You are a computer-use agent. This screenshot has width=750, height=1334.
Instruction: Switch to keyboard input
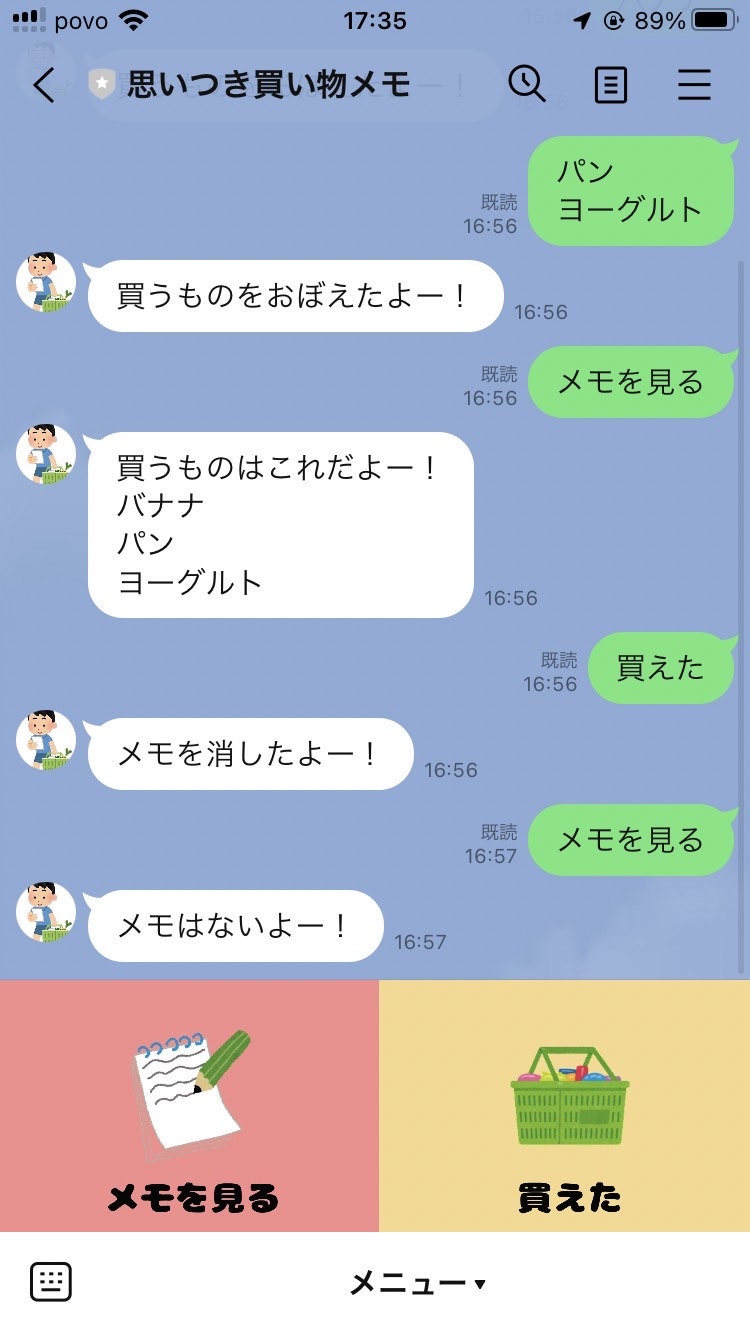(x=51, y=1281)
